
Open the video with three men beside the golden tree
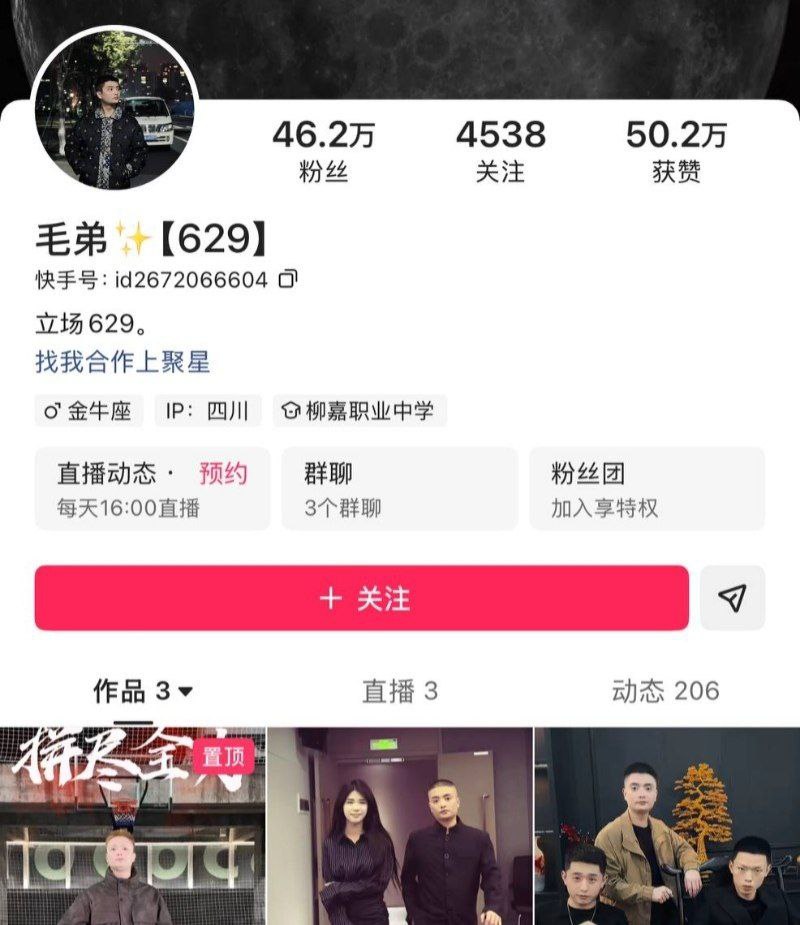(667, 826)
